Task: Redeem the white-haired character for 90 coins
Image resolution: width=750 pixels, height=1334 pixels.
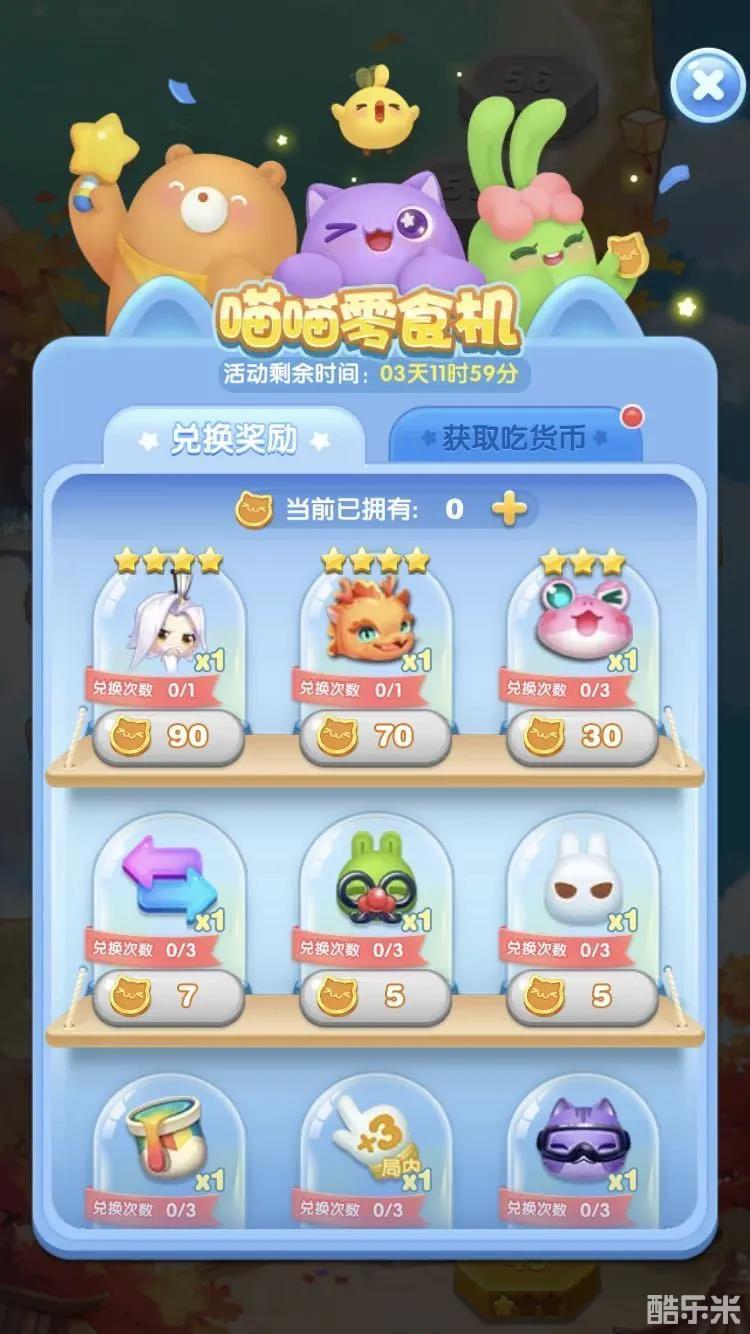Action: pyautogui.click(x=167, y=737)
